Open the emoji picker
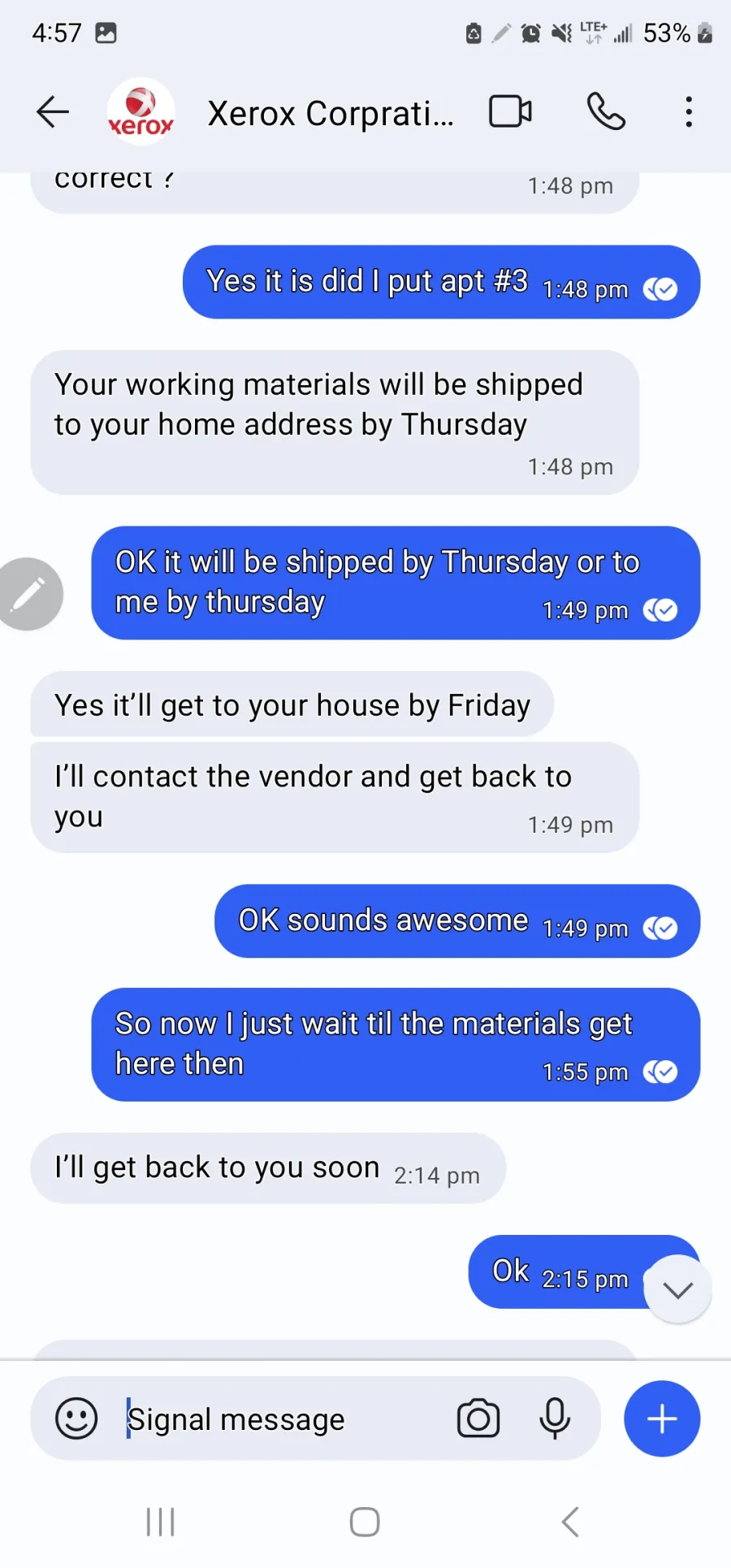 [76, 1419]
